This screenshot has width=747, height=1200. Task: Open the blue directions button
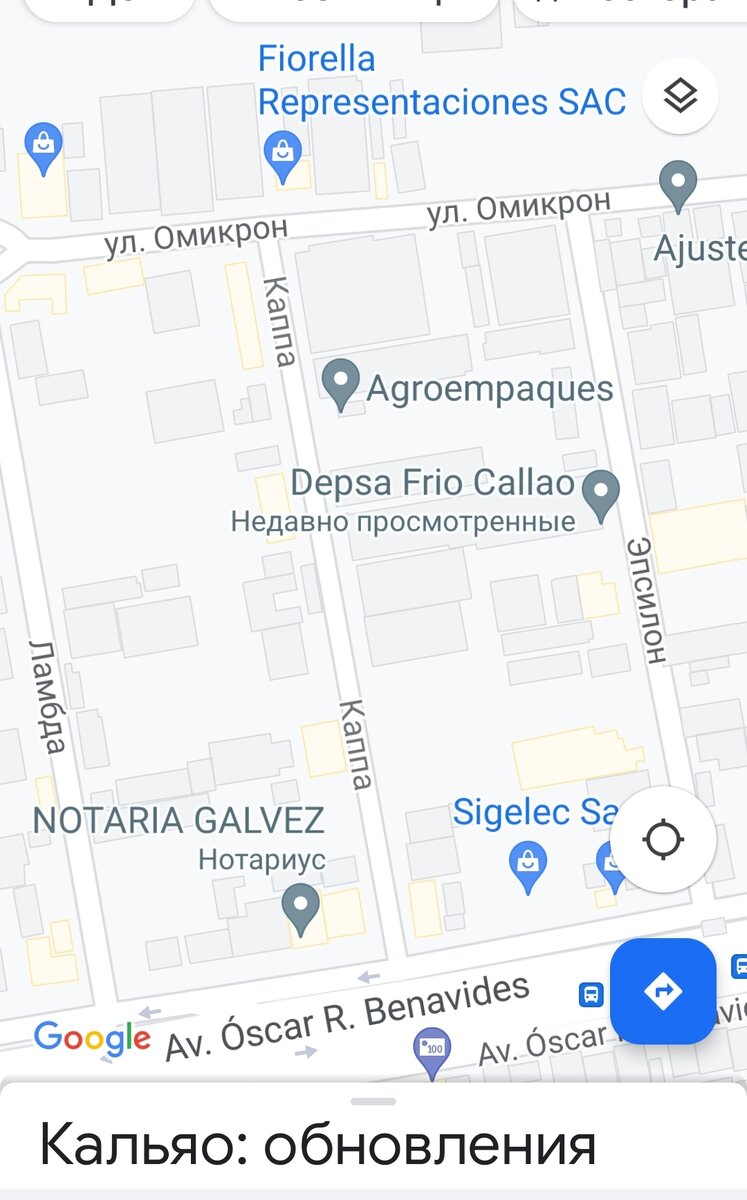pos(663,991)
